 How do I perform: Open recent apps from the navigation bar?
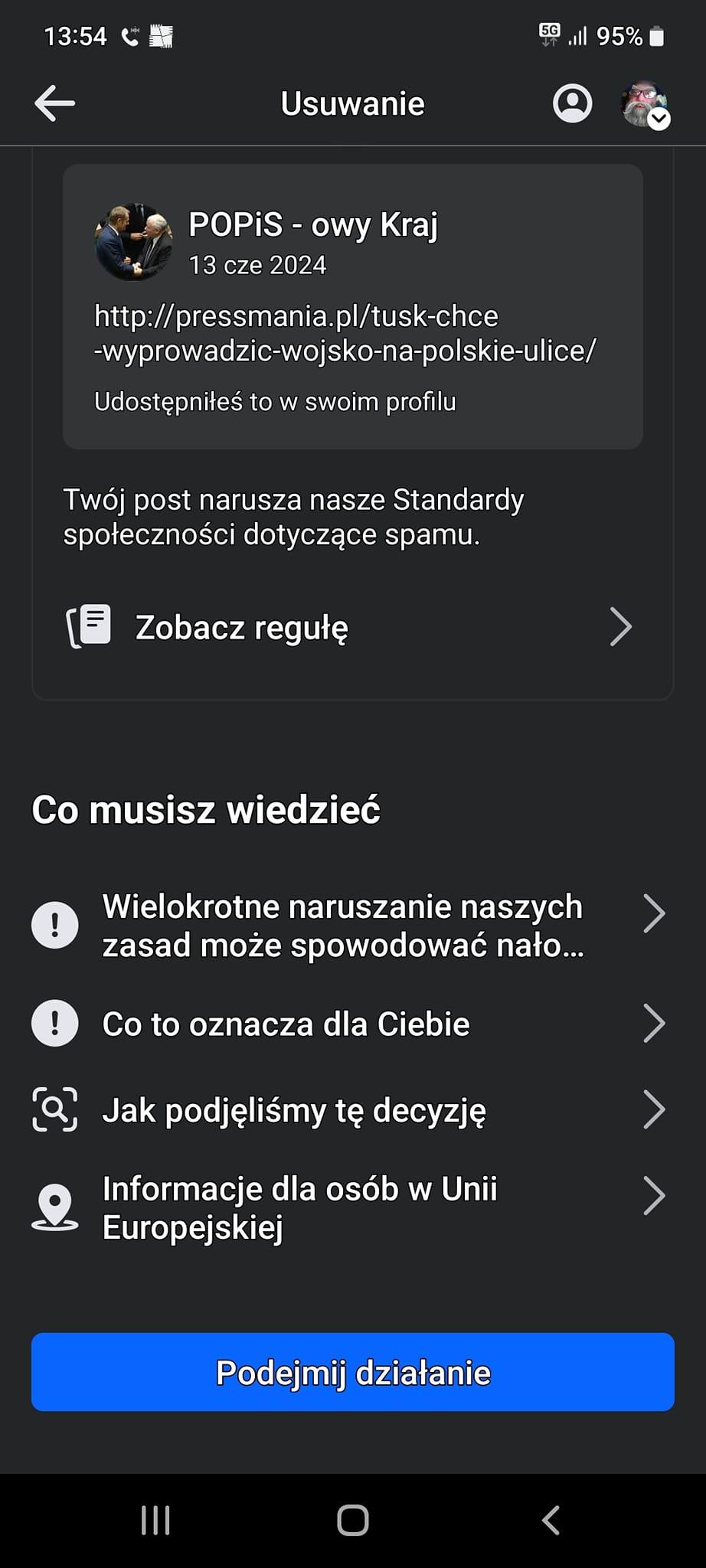coord(155,1521)
